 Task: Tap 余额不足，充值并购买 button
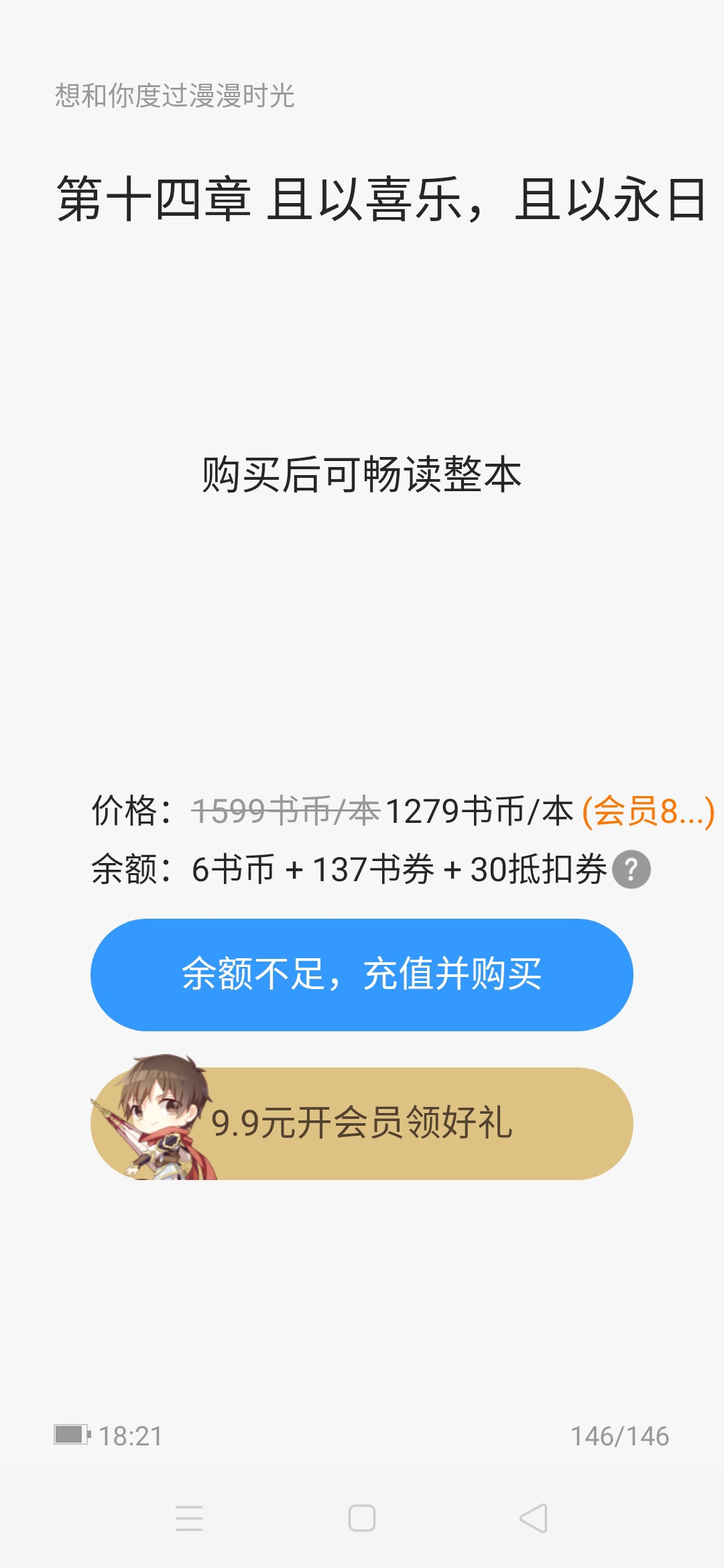(x=362, y=974)
